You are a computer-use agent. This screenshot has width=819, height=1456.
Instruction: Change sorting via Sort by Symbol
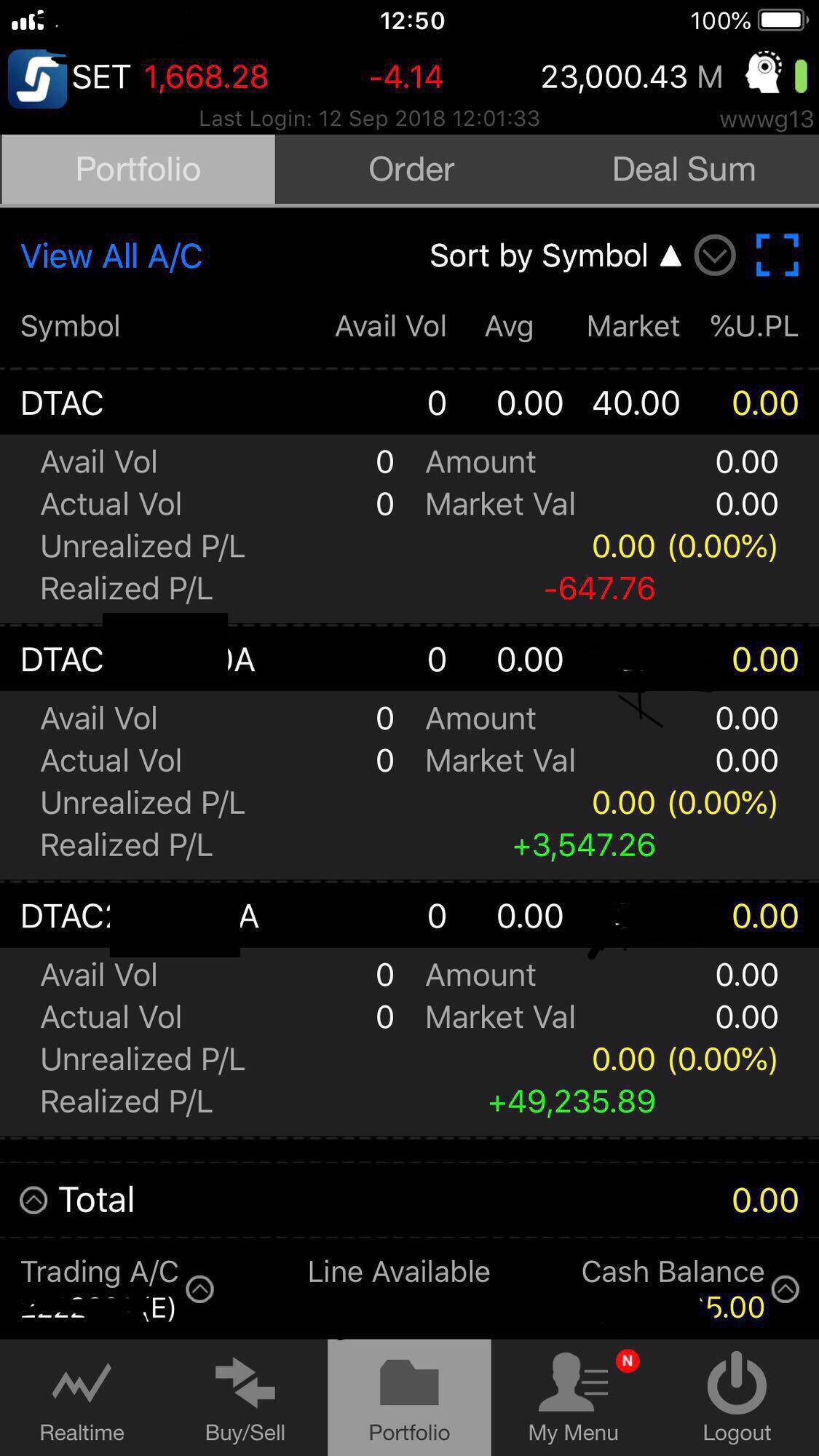pyautogui.click(x=555, y=256)
